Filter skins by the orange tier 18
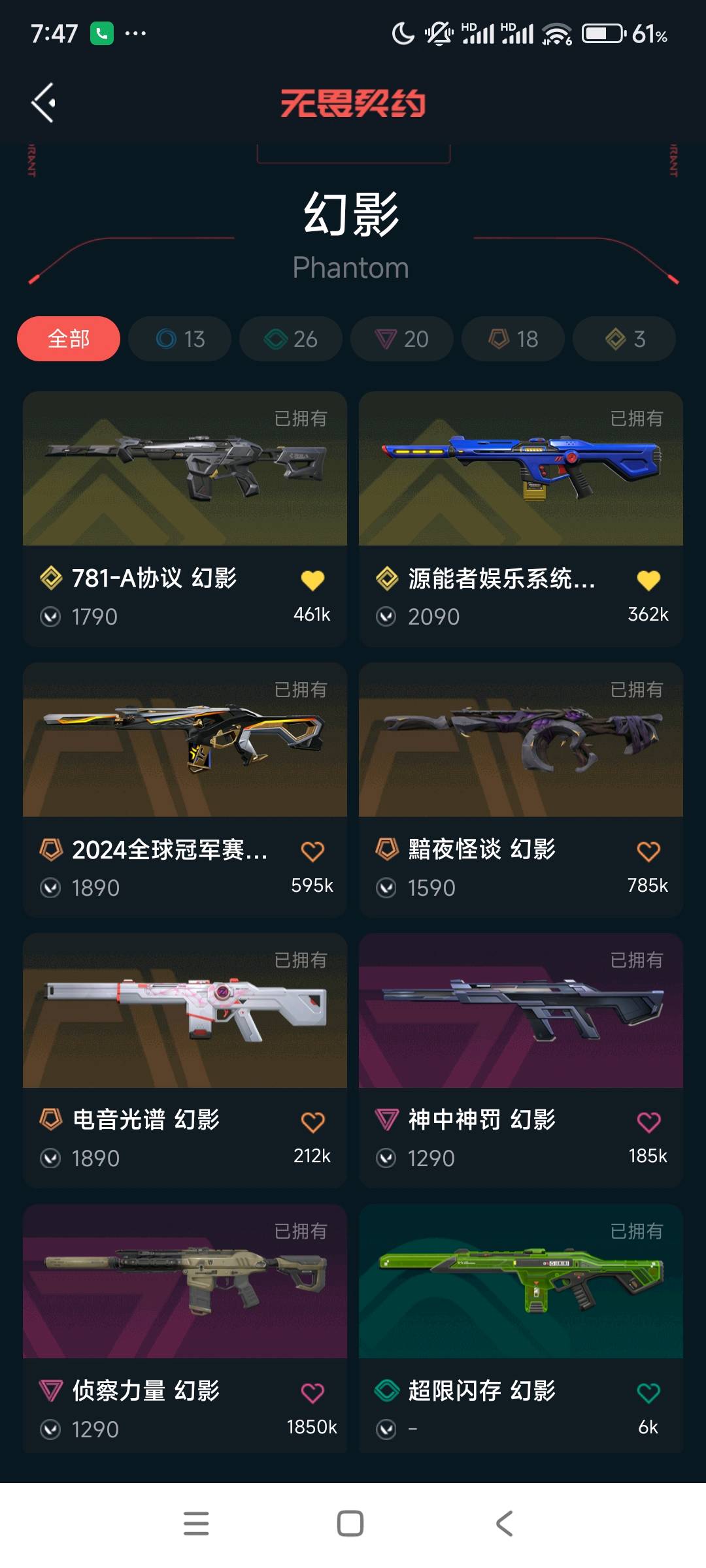 [x=513, y=338]
